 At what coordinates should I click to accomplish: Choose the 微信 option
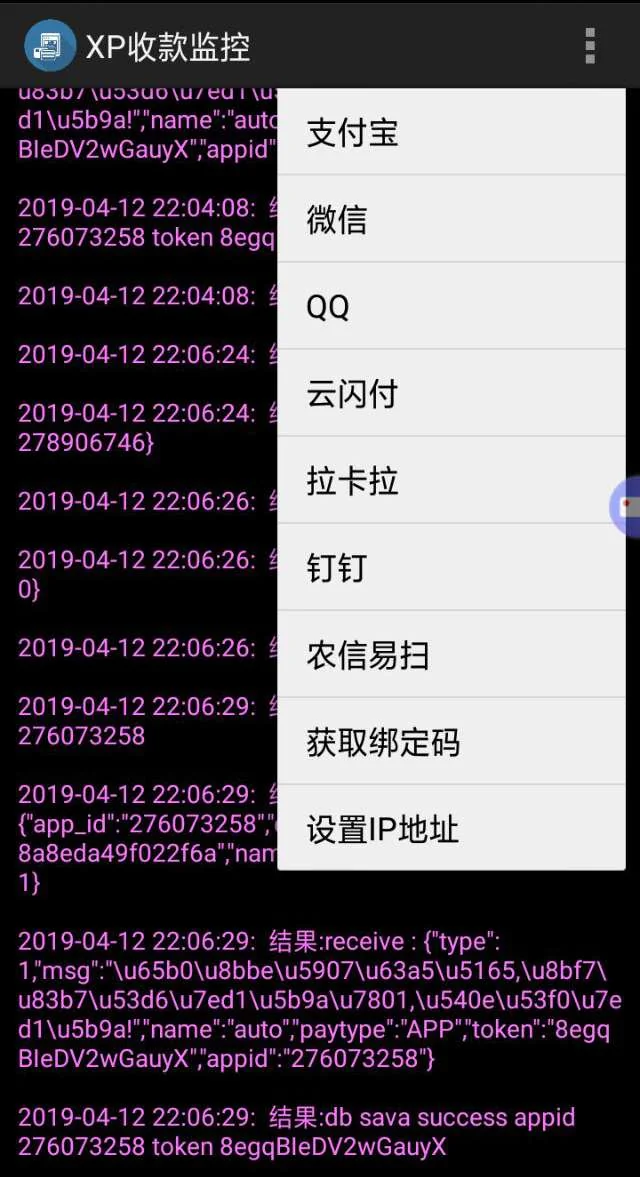[x=450, y=220]
